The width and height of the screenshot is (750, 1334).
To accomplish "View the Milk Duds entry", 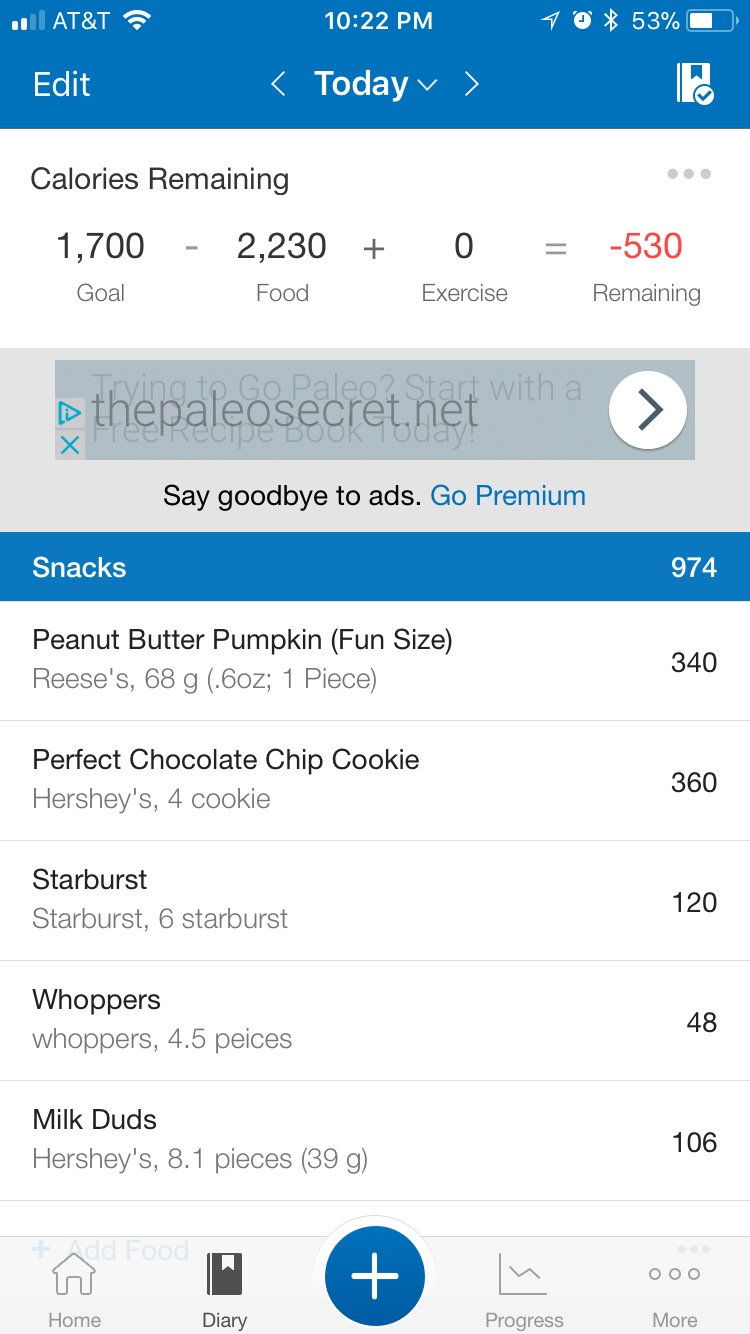I will click(x=375, y=1141).
